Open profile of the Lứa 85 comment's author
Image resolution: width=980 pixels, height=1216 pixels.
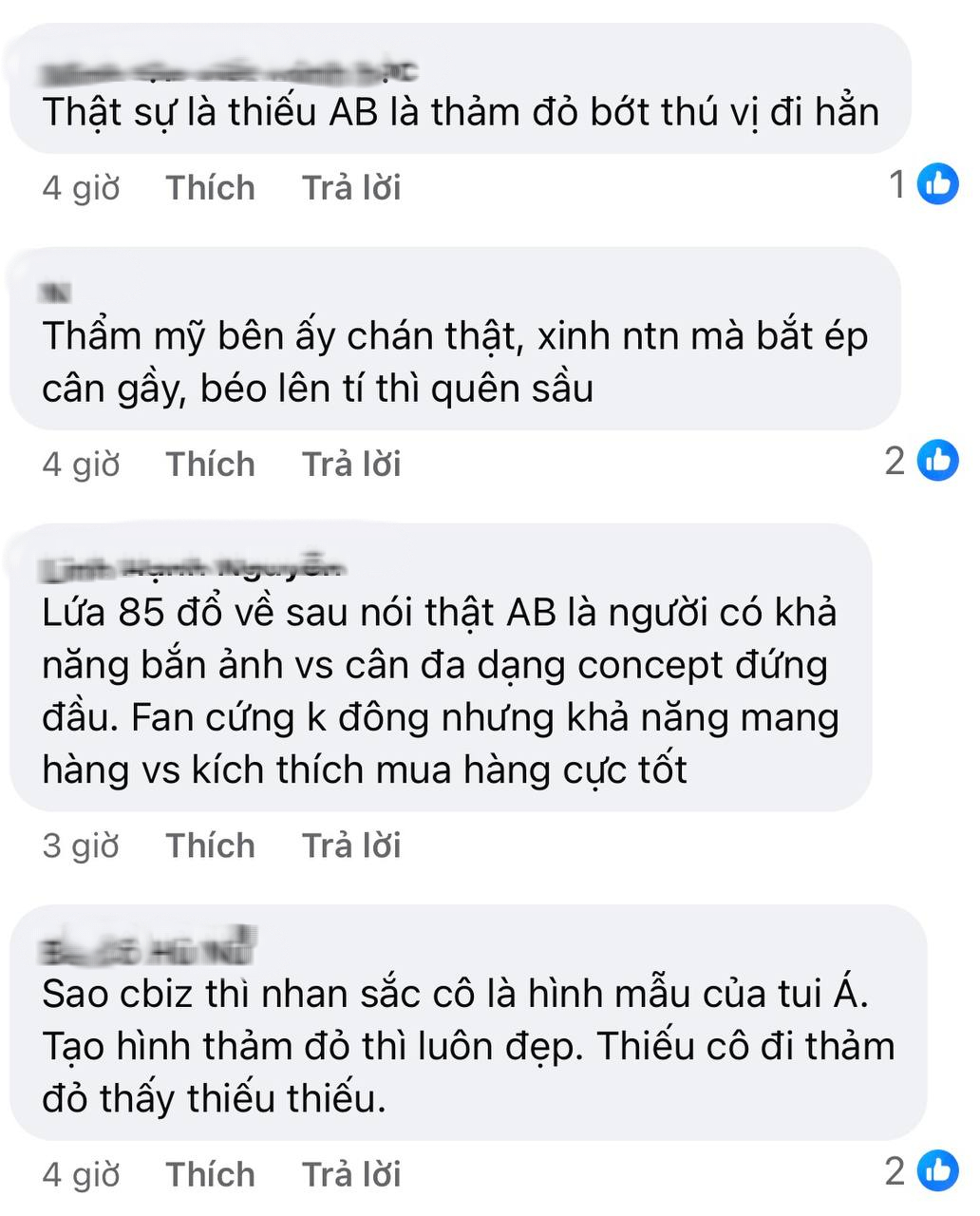point(192,569)
